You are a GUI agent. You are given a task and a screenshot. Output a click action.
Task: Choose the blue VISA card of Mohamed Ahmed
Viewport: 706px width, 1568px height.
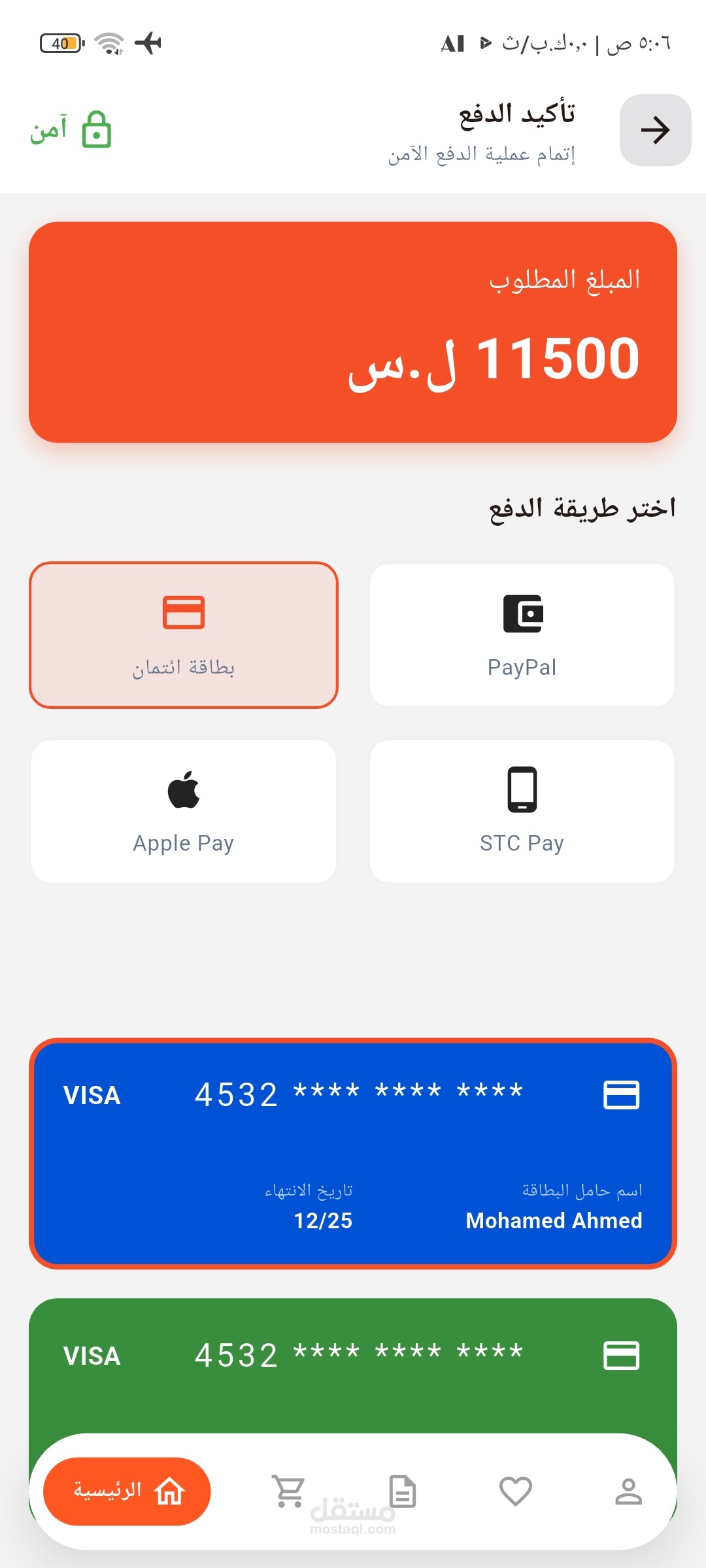click(353, 1153)
